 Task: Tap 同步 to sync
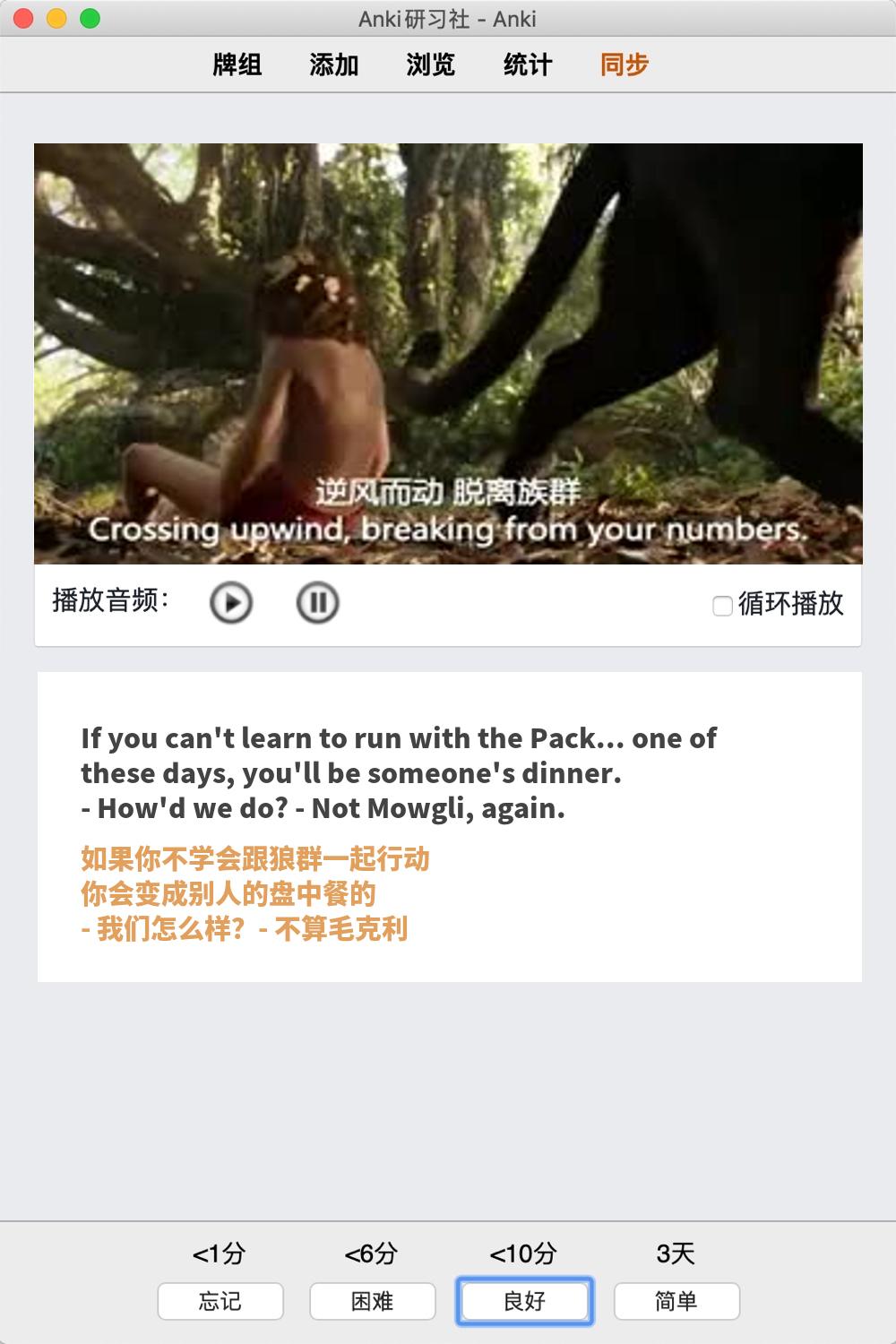625,65
